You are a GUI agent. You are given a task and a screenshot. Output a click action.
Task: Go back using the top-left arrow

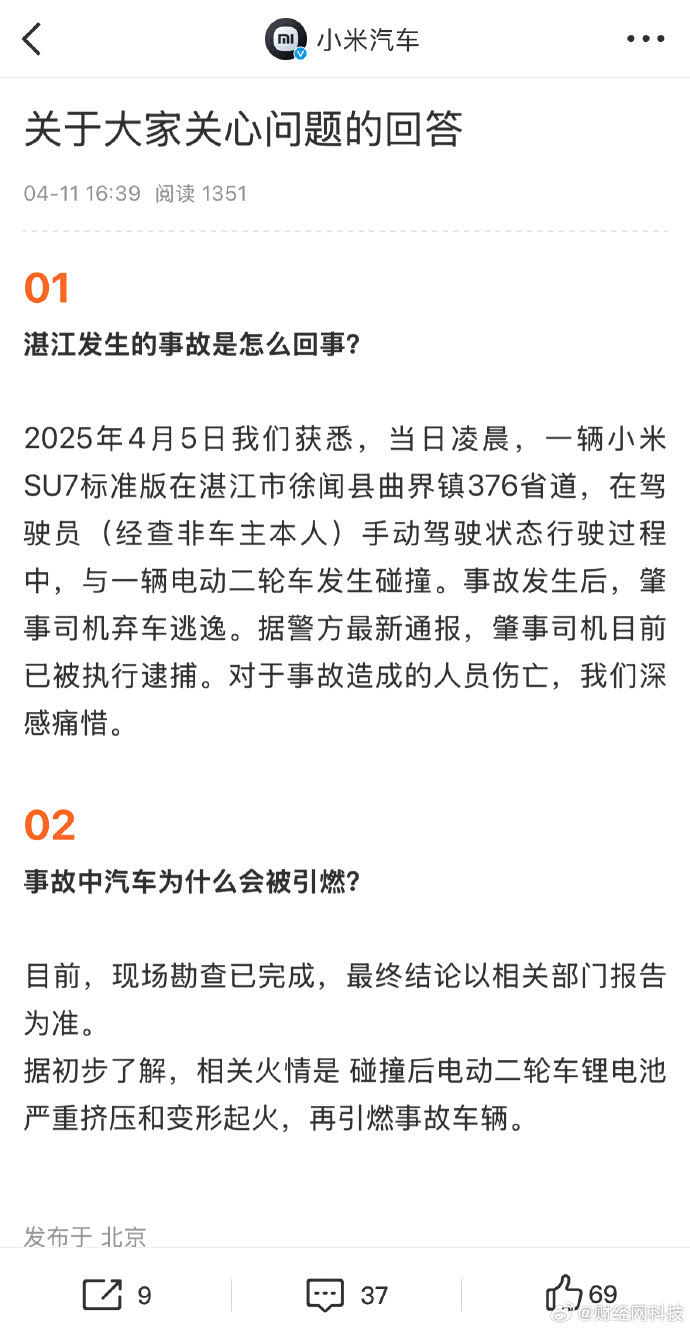[x=32, y=40]
